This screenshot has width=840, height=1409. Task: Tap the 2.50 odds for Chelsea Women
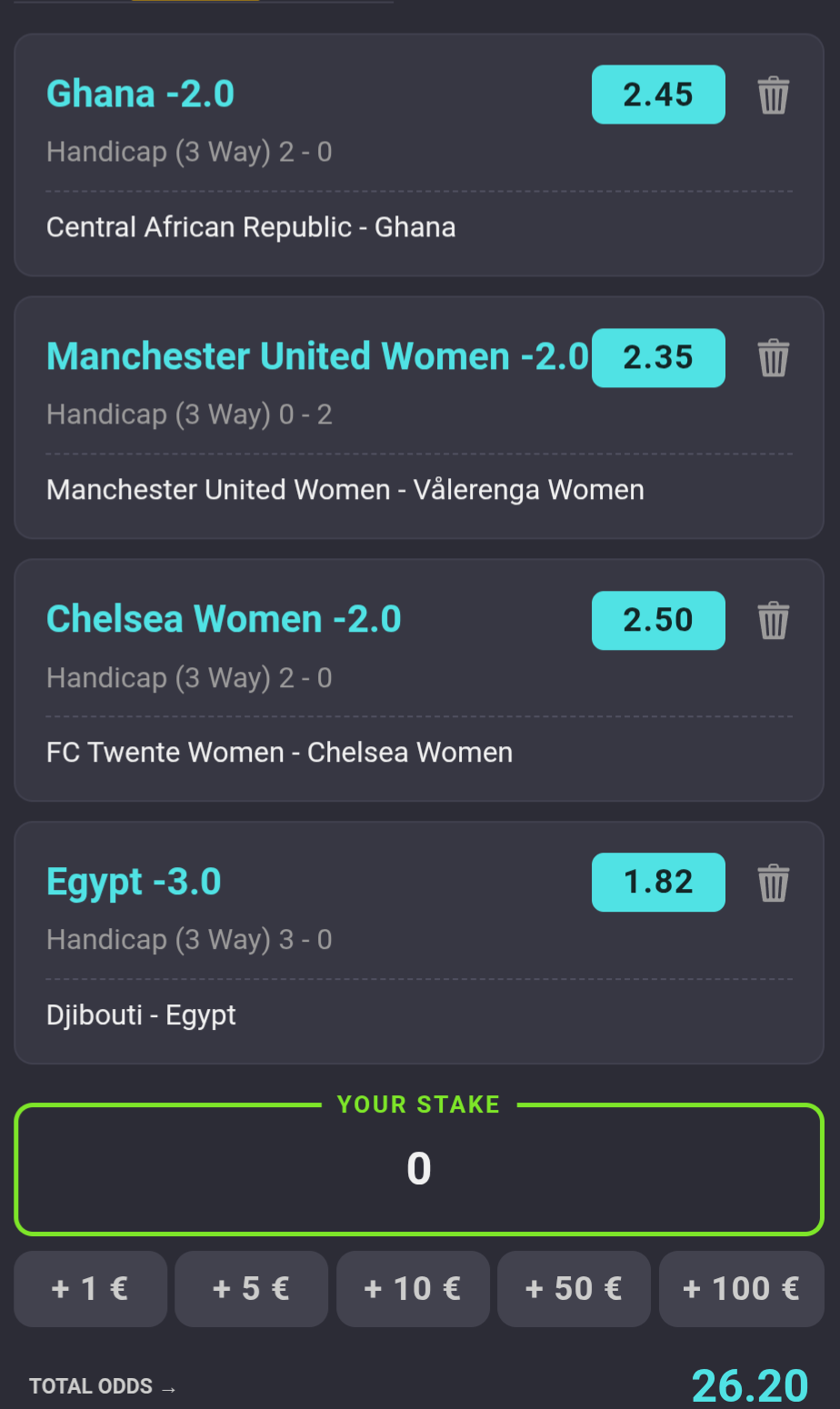click(x=658, y=620)
